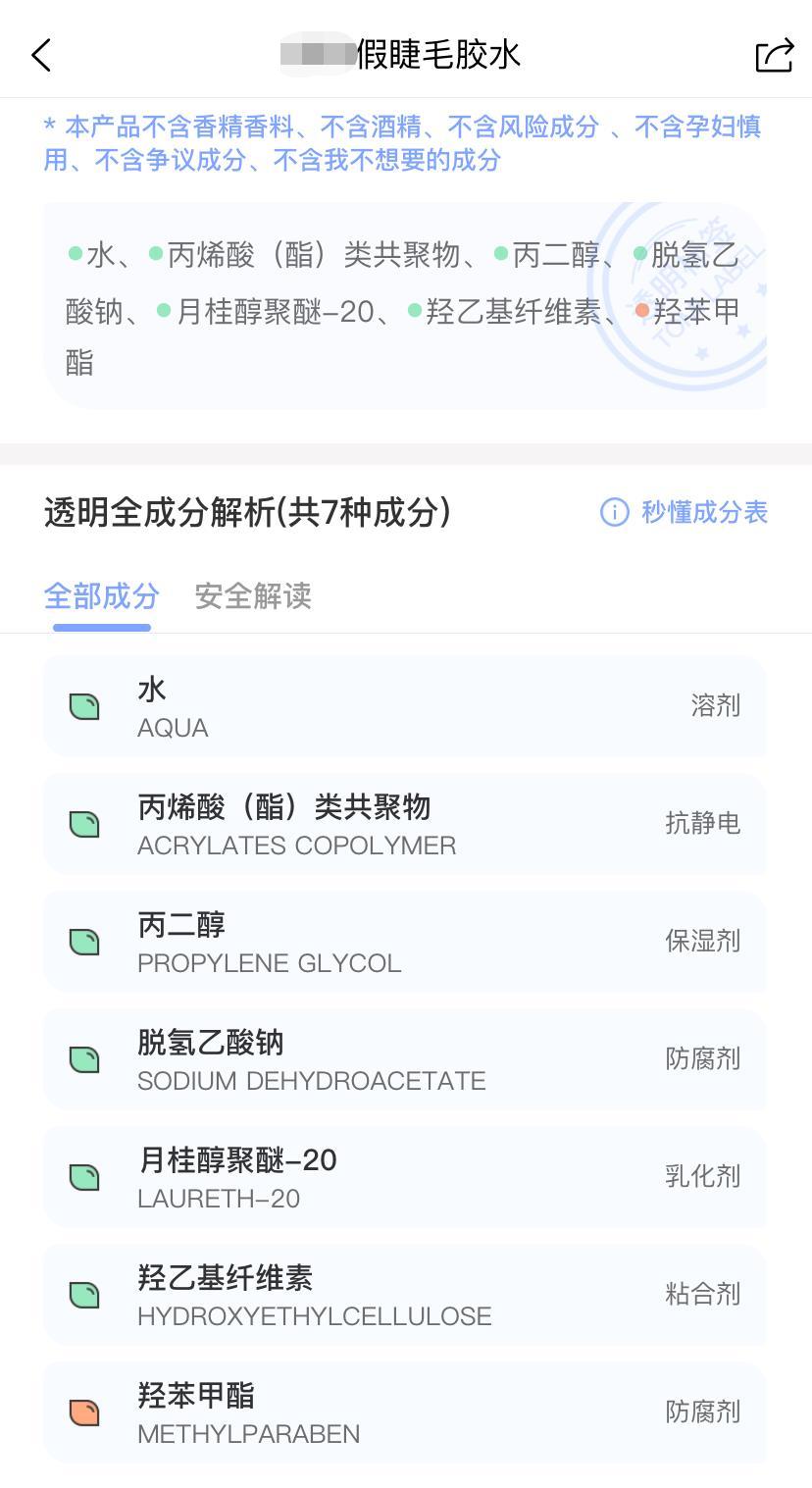Tap the 防腐剂 label beside METHYLPARABEN
This screenshot has height=1488, width=812.
pyautogui.click(x=704, y=1411)
